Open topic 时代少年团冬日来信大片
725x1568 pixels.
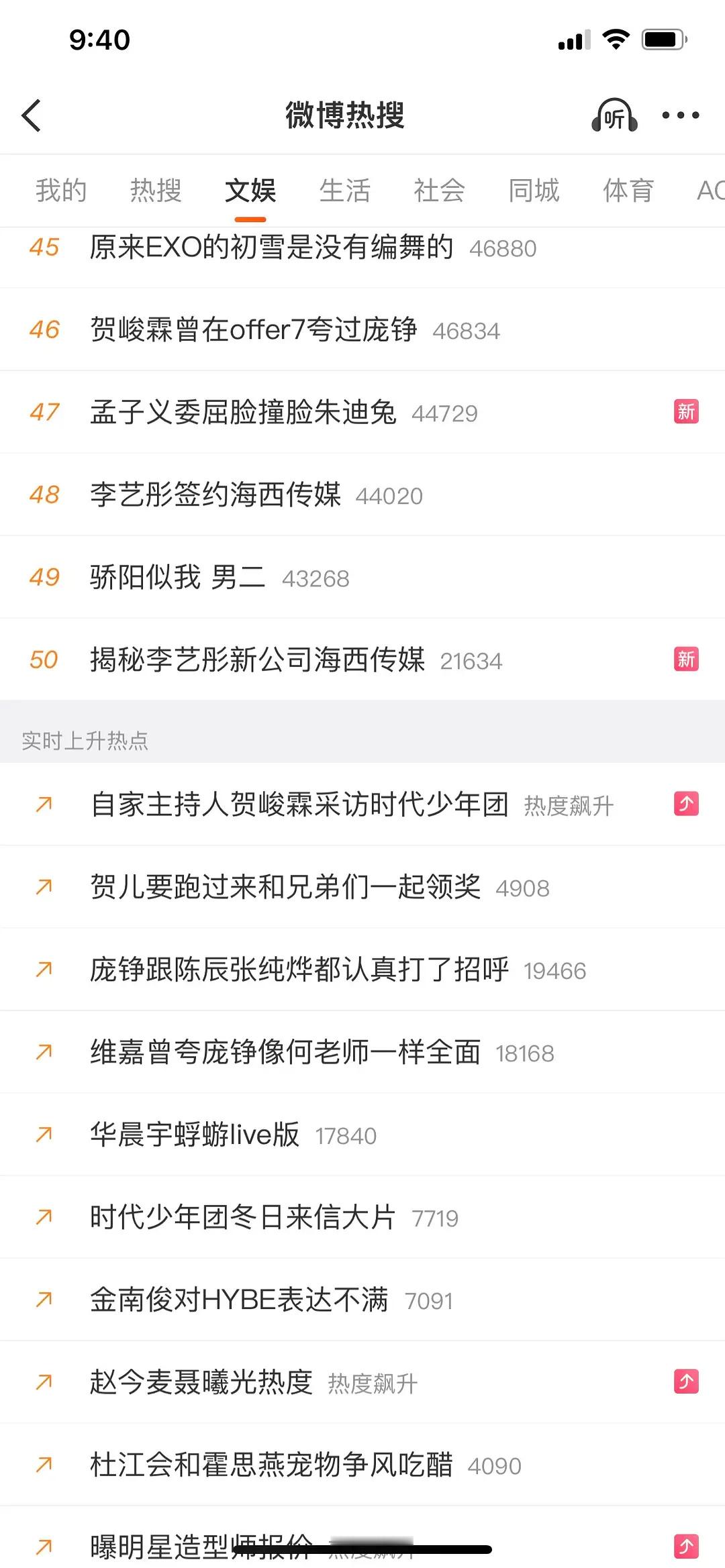(242, 1217)
